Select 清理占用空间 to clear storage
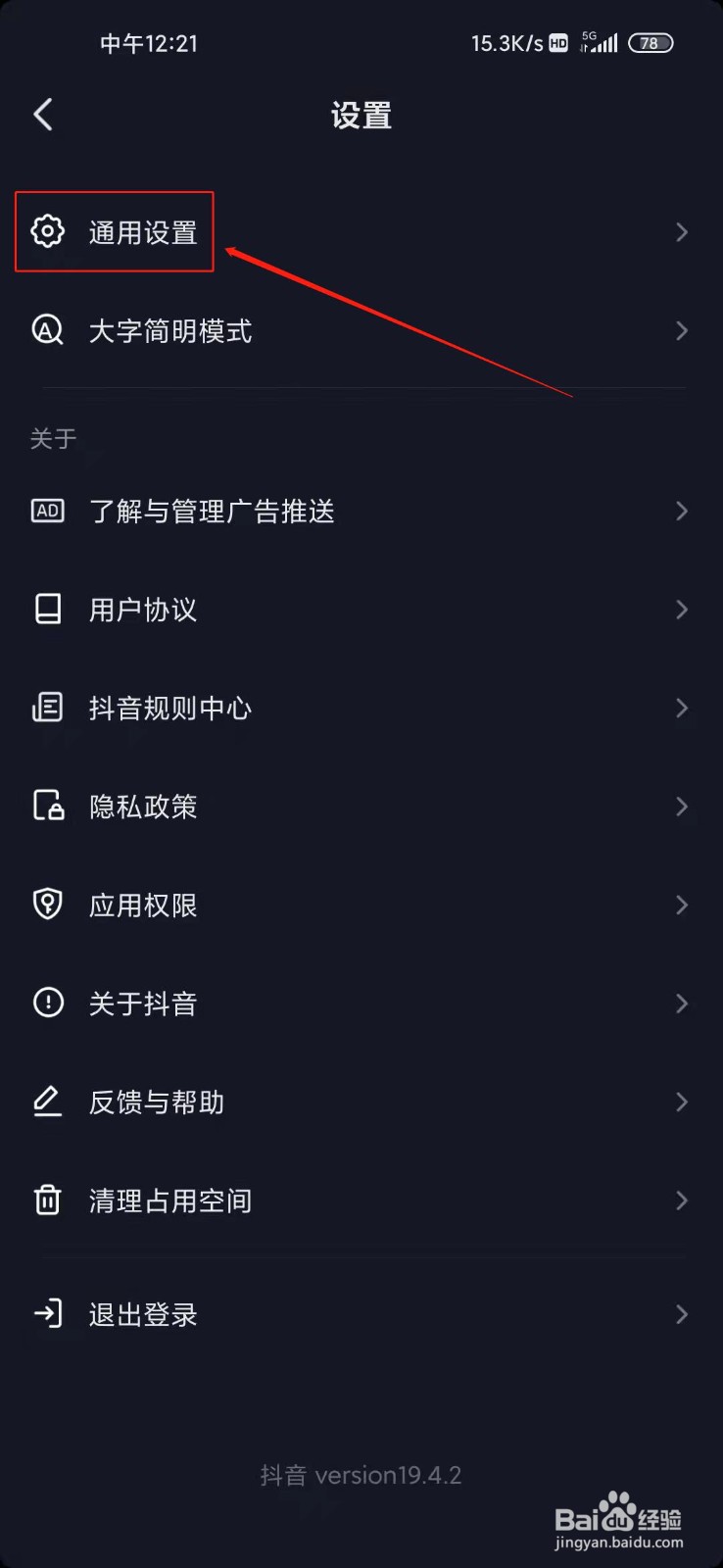Viewport: 723px width, 1568px height. [x=170, y=1200]
